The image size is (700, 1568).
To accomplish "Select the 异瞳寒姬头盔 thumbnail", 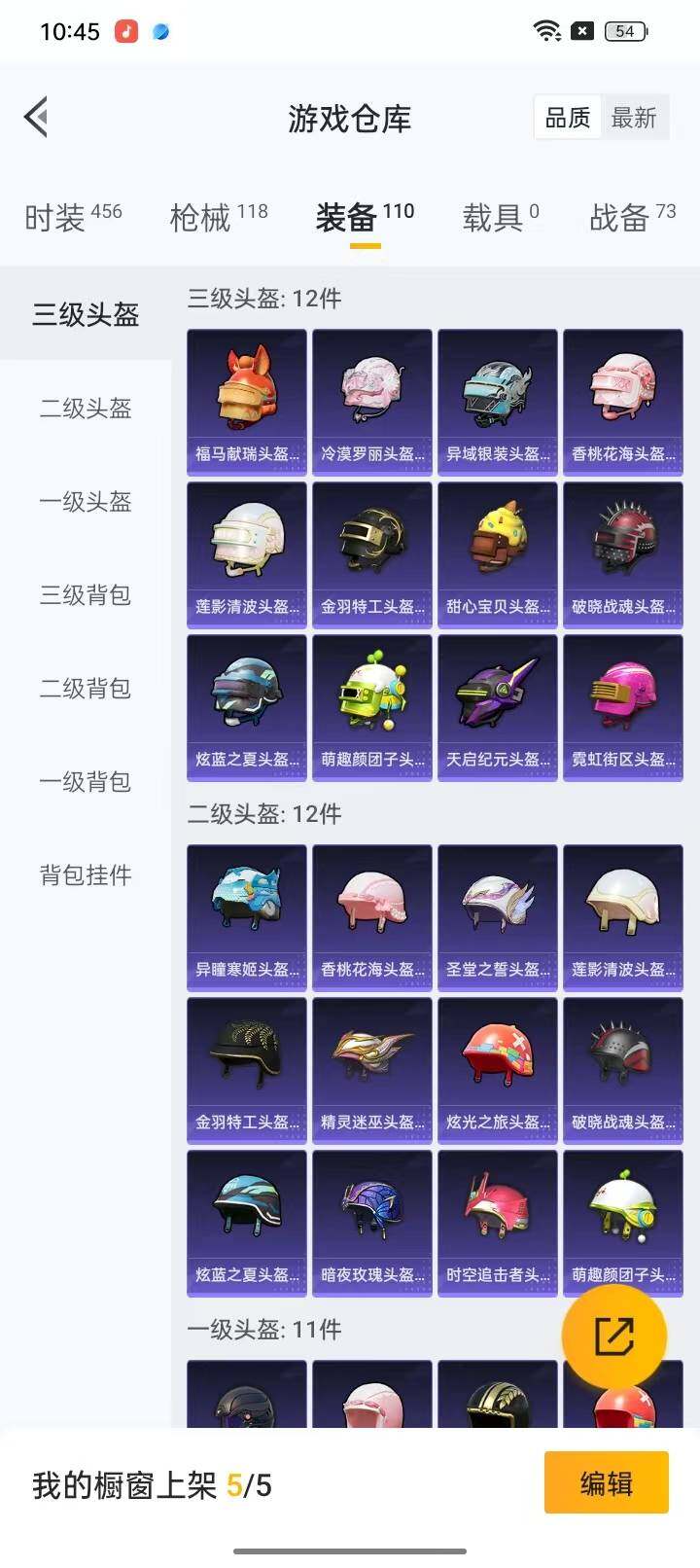I will tap(245, 907).
